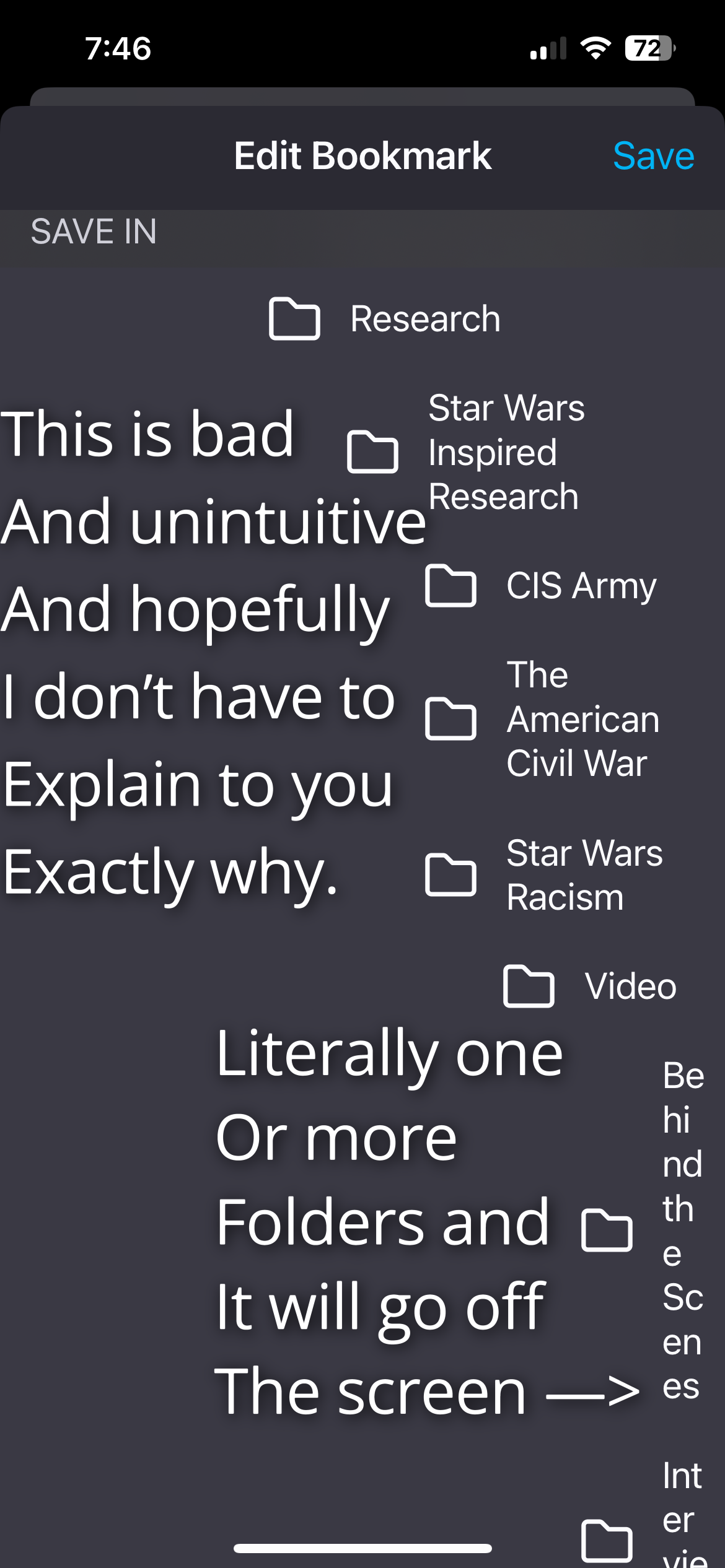
Task: Select the Star Wars Racism folder
Action: tap(582, 874)
